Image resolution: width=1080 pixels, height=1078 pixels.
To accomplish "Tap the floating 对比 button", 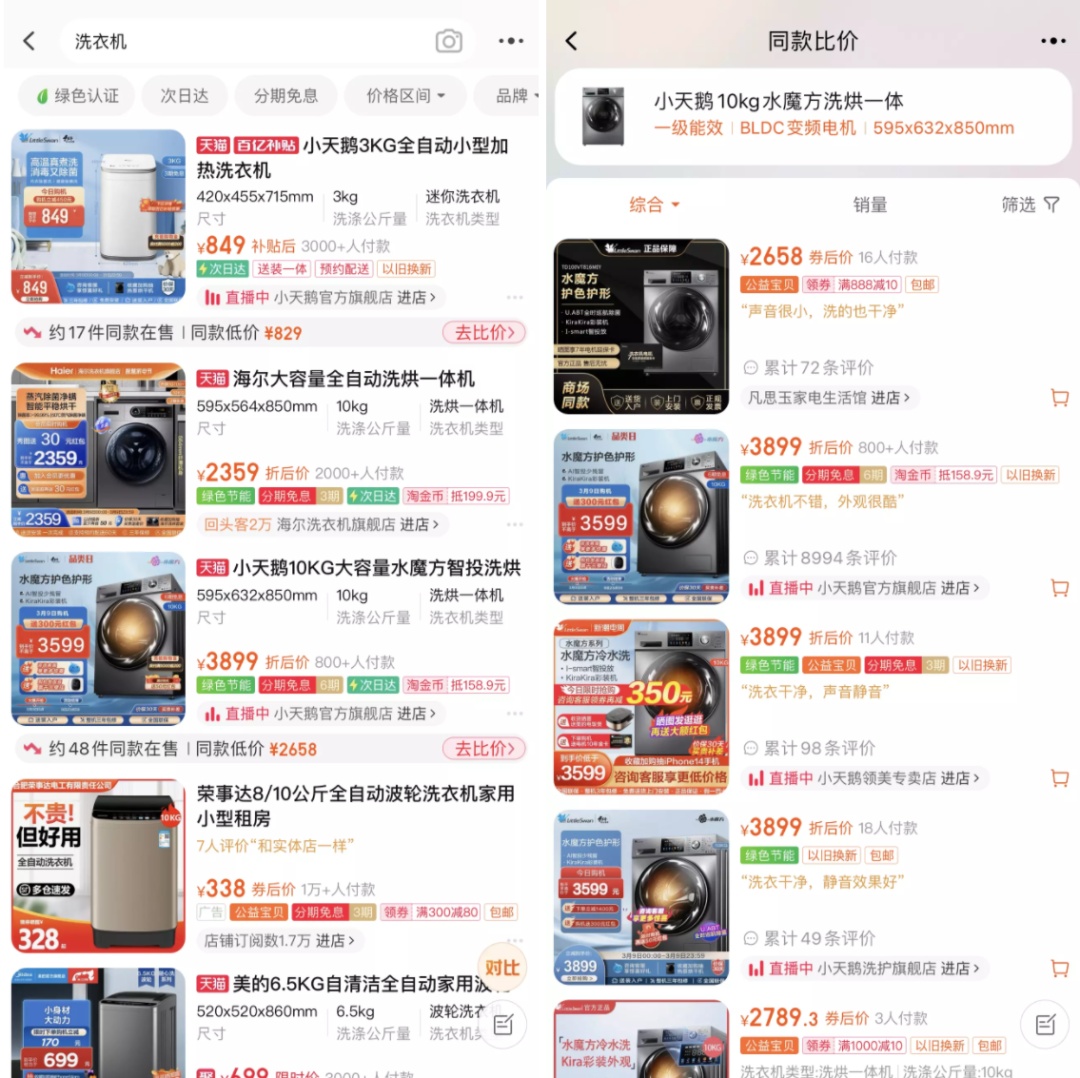I will pyautogui.click(x=502, y=967).
